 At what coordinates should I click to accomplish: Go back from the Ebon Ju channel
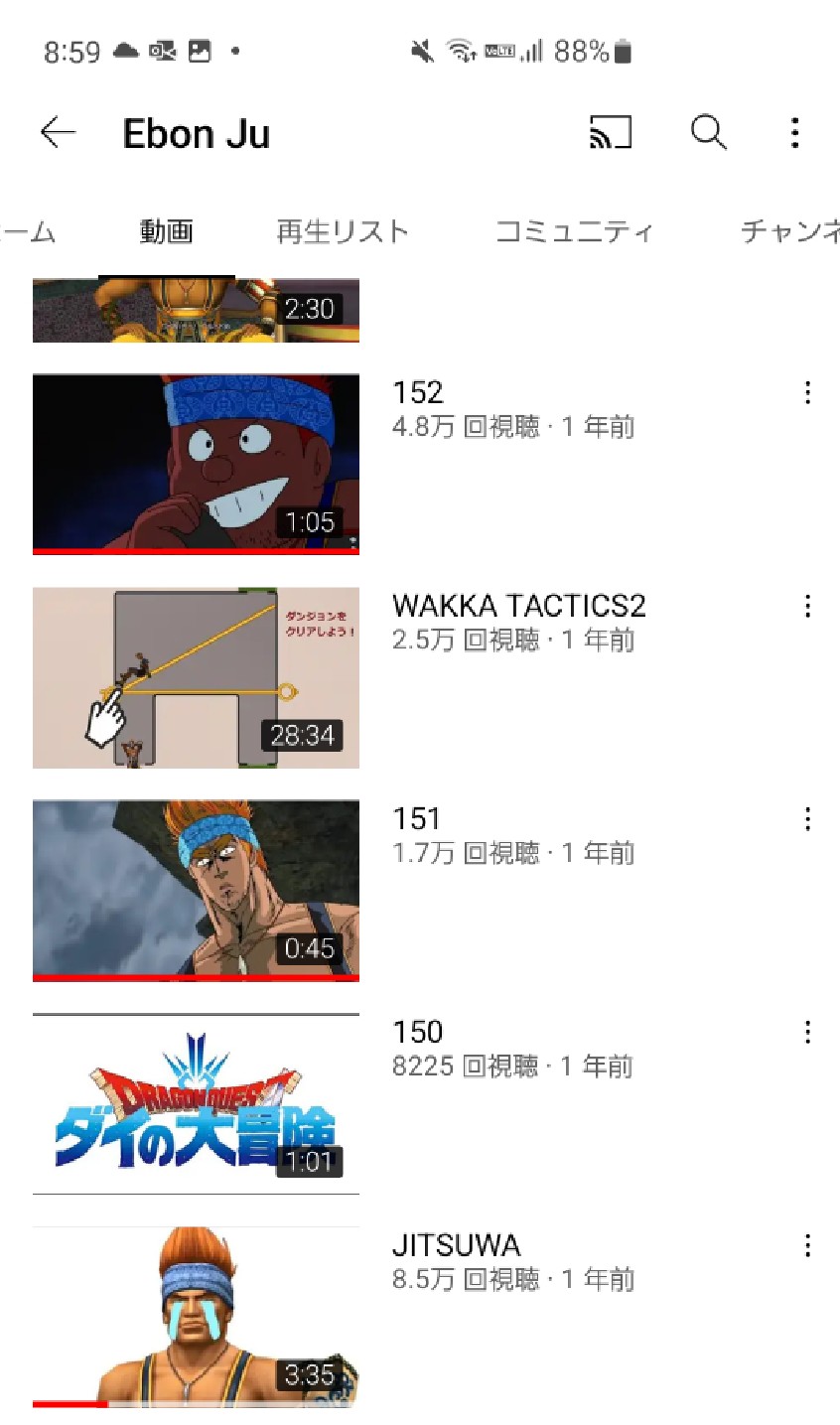point(58,132)
